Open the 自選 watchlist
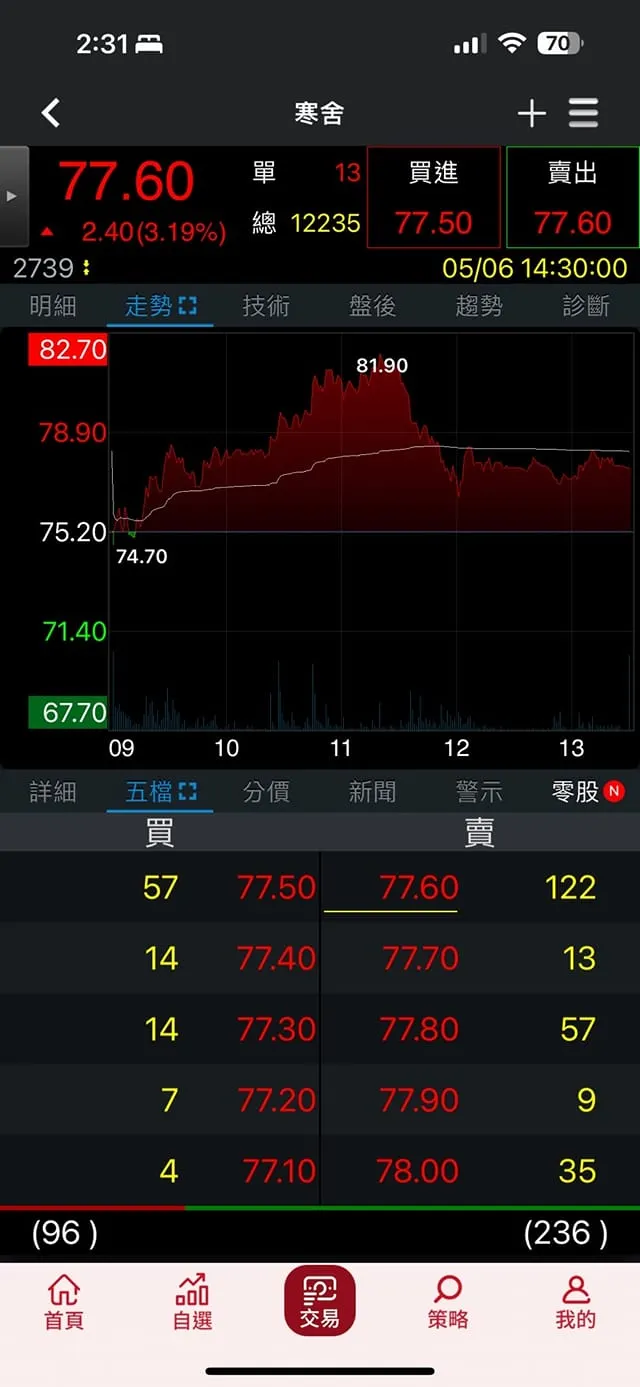Viewport: 640px width, 1387px height. pyautogui.click(x=192, y=1302)
